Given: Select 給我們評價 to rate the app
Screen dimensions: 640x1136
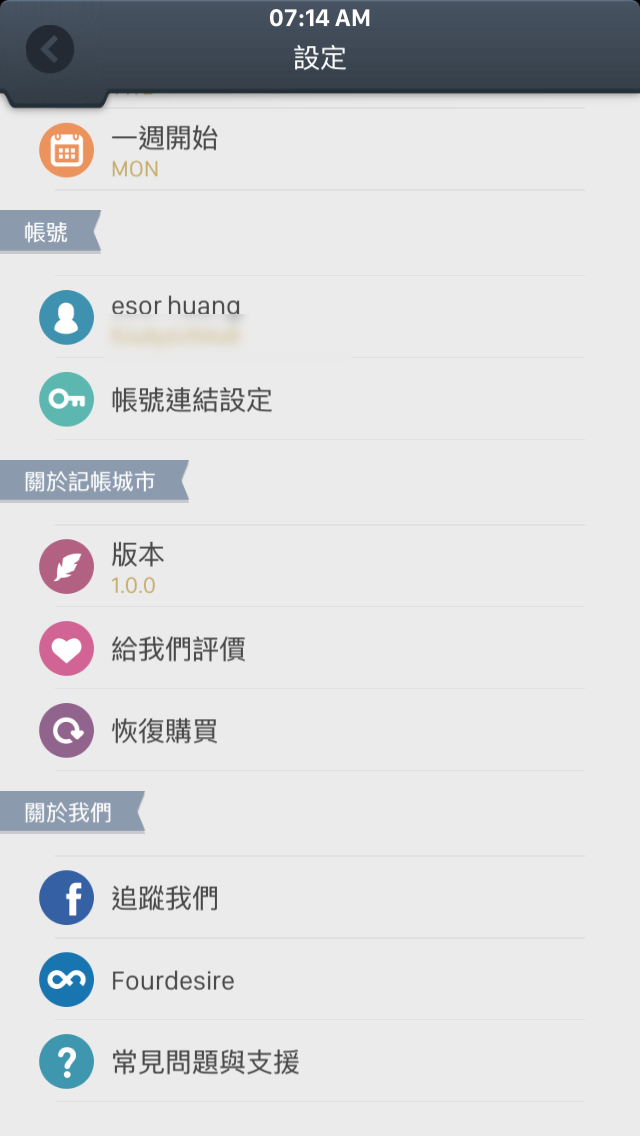Looking at the screenshot, I should click(320, 648).
